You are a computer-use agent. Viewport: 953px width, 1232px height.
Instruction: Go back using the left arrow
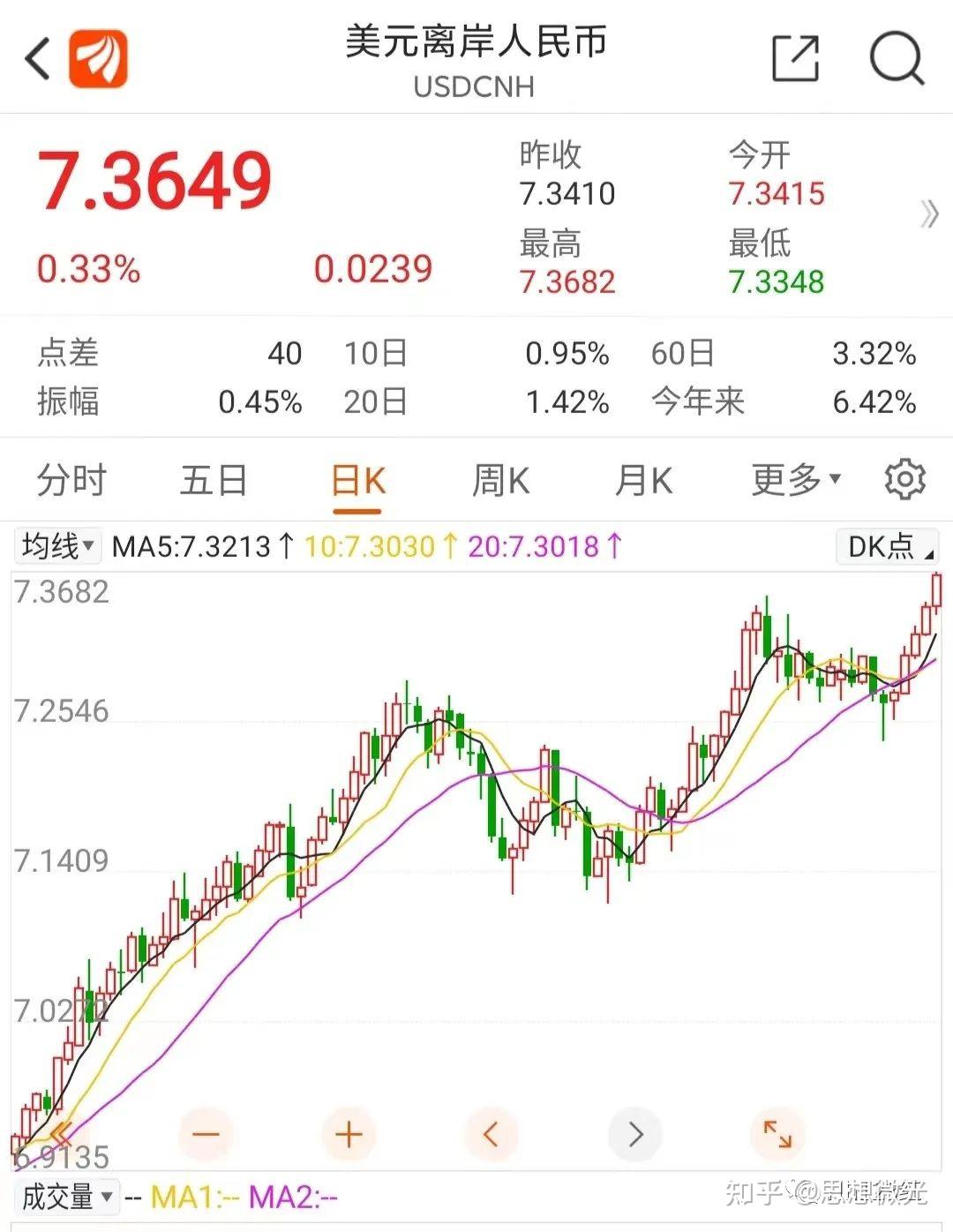click(x=34, y=58)
